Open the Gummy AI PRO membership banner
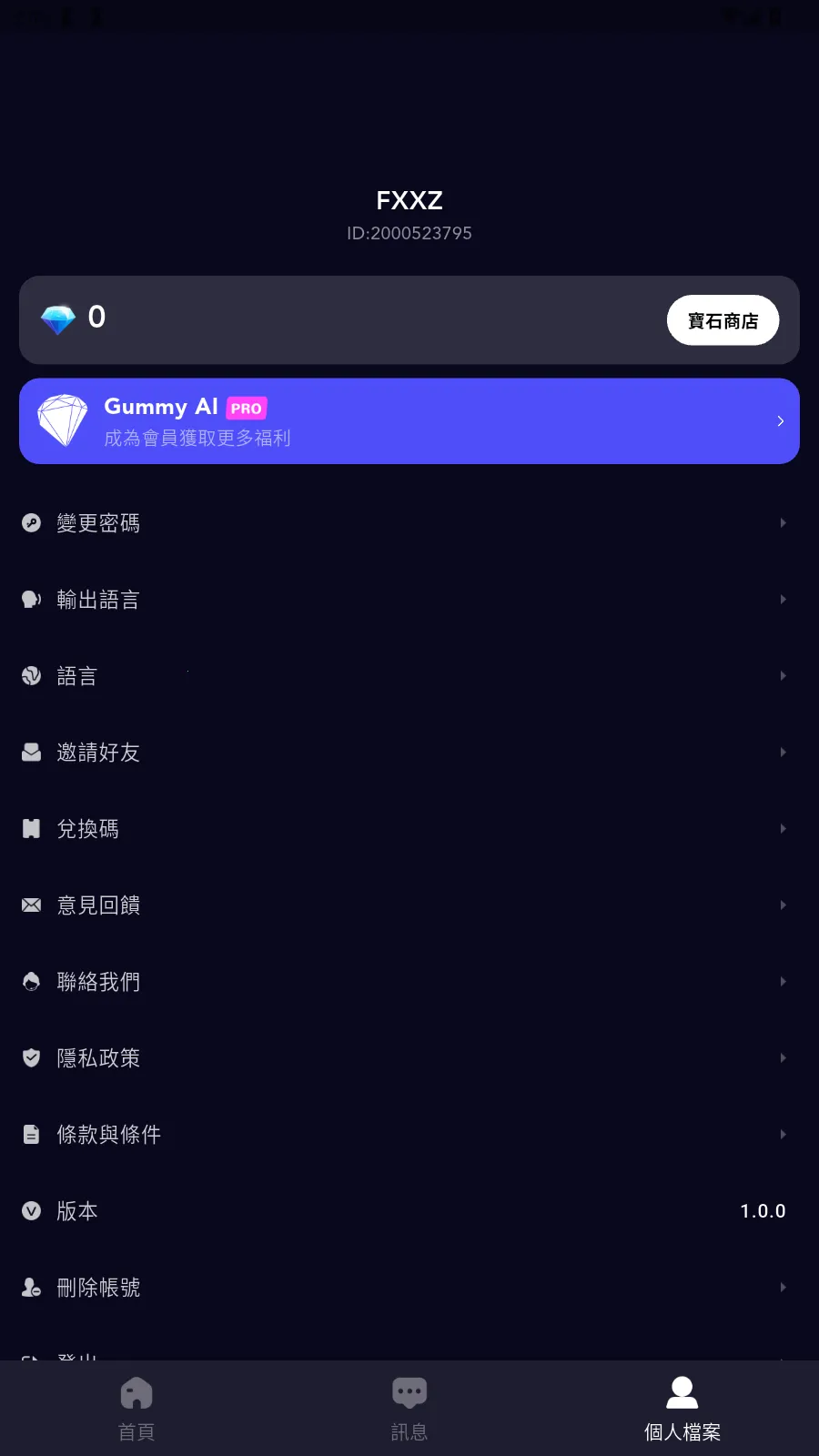Viewport: 819px width, 1456px height. coord(409,421)
